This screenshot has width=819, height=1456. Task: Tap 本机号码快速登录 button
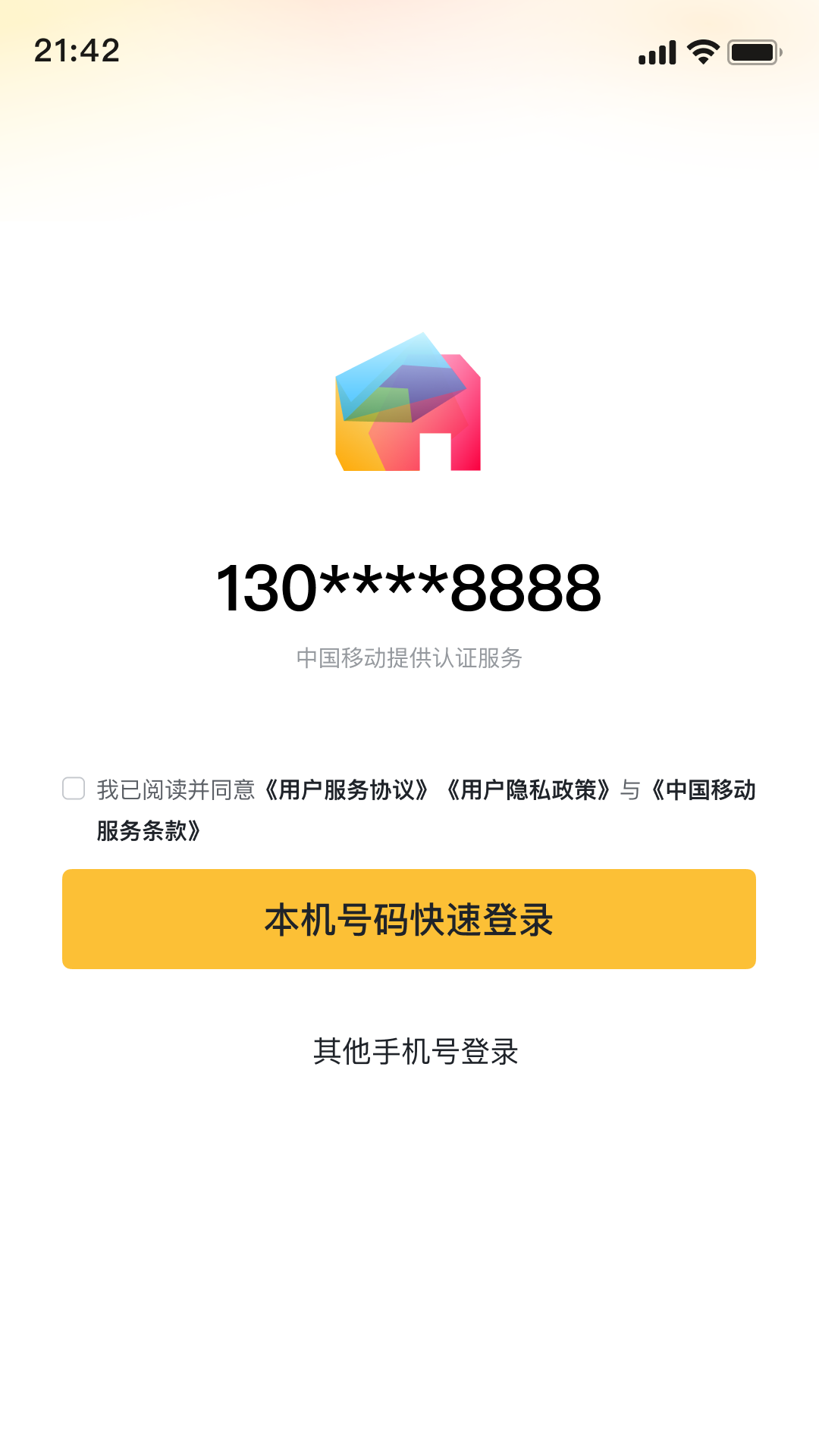point(409,918)
